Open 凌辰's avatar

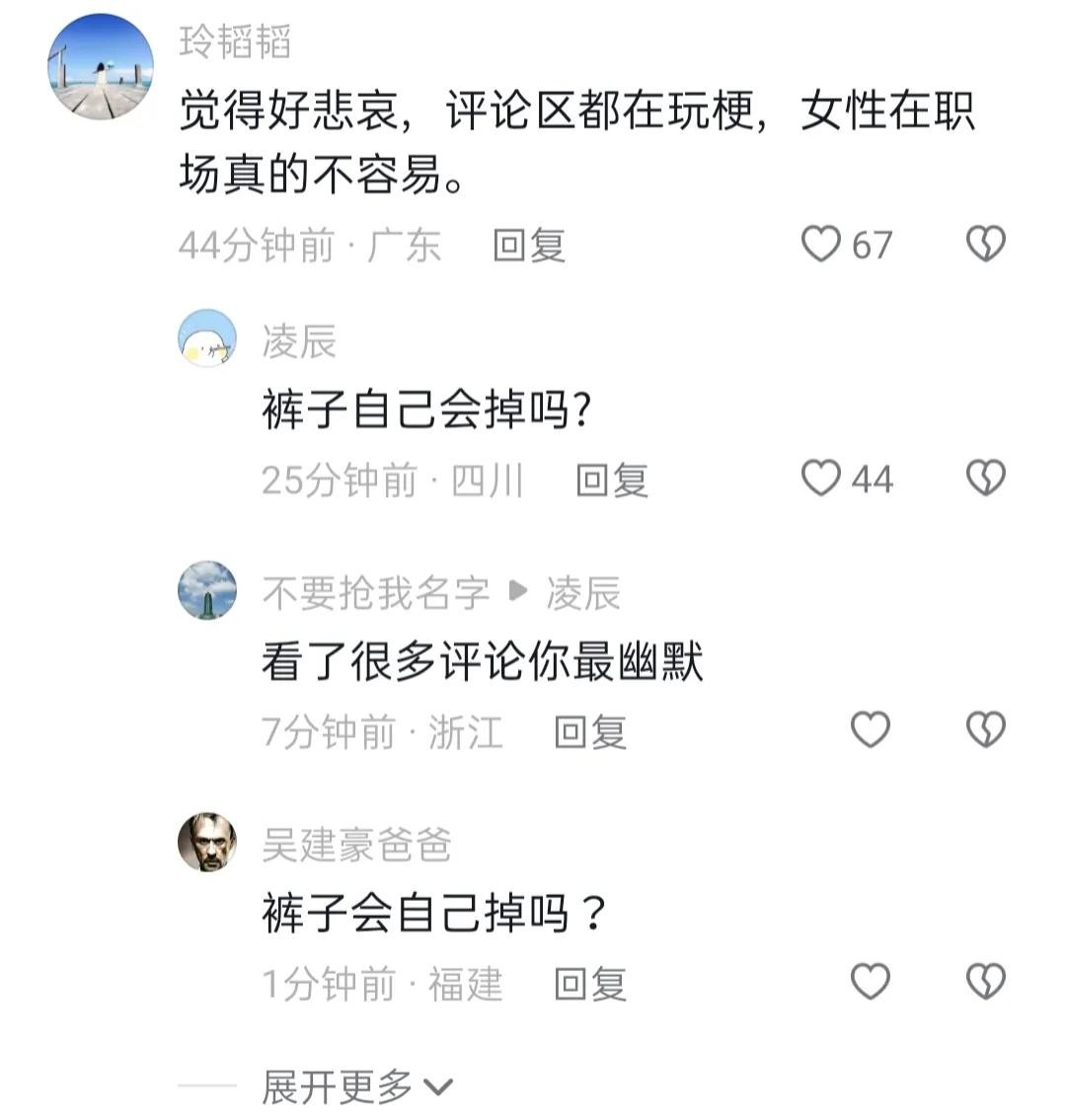(207, 338)
